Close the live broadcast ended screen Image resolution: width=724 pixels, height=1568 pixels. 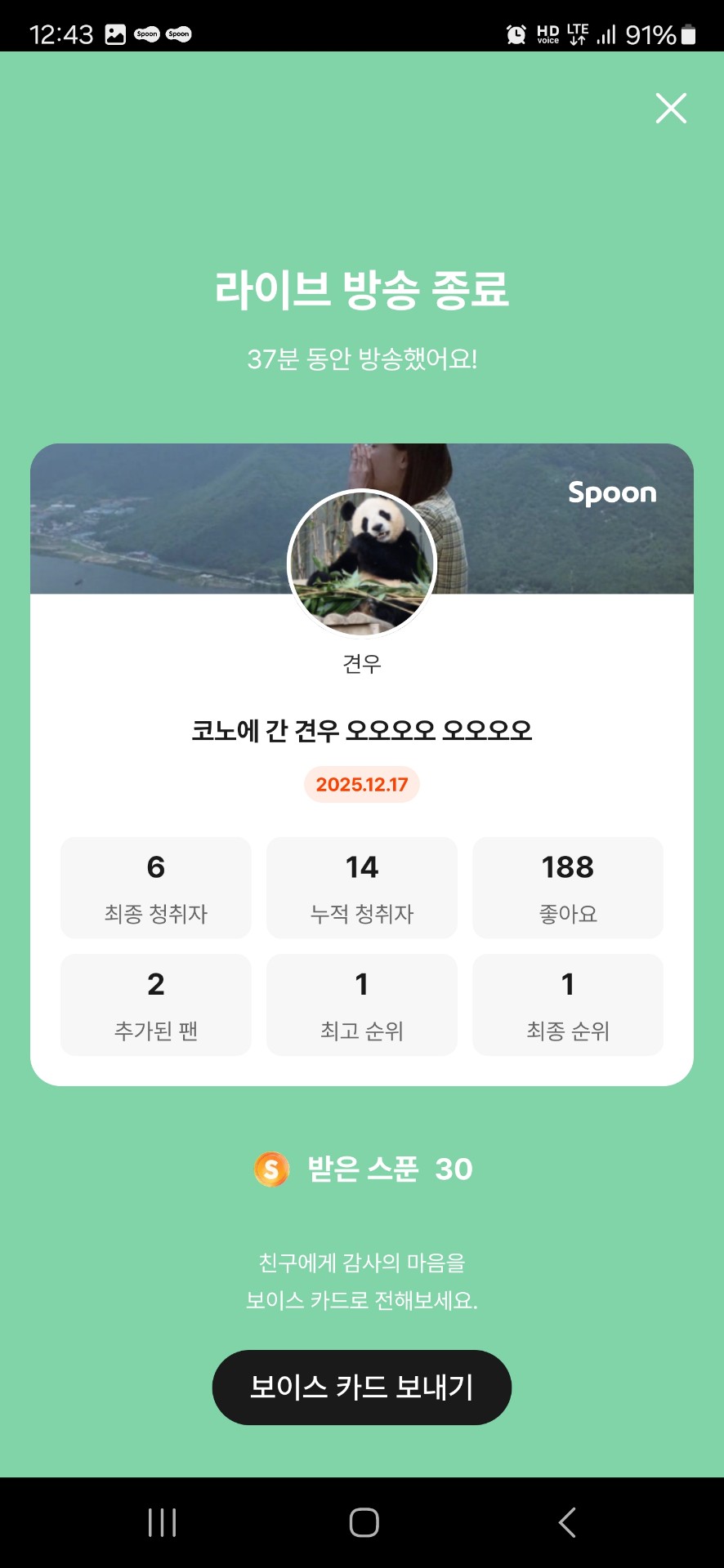pos(671,108)
